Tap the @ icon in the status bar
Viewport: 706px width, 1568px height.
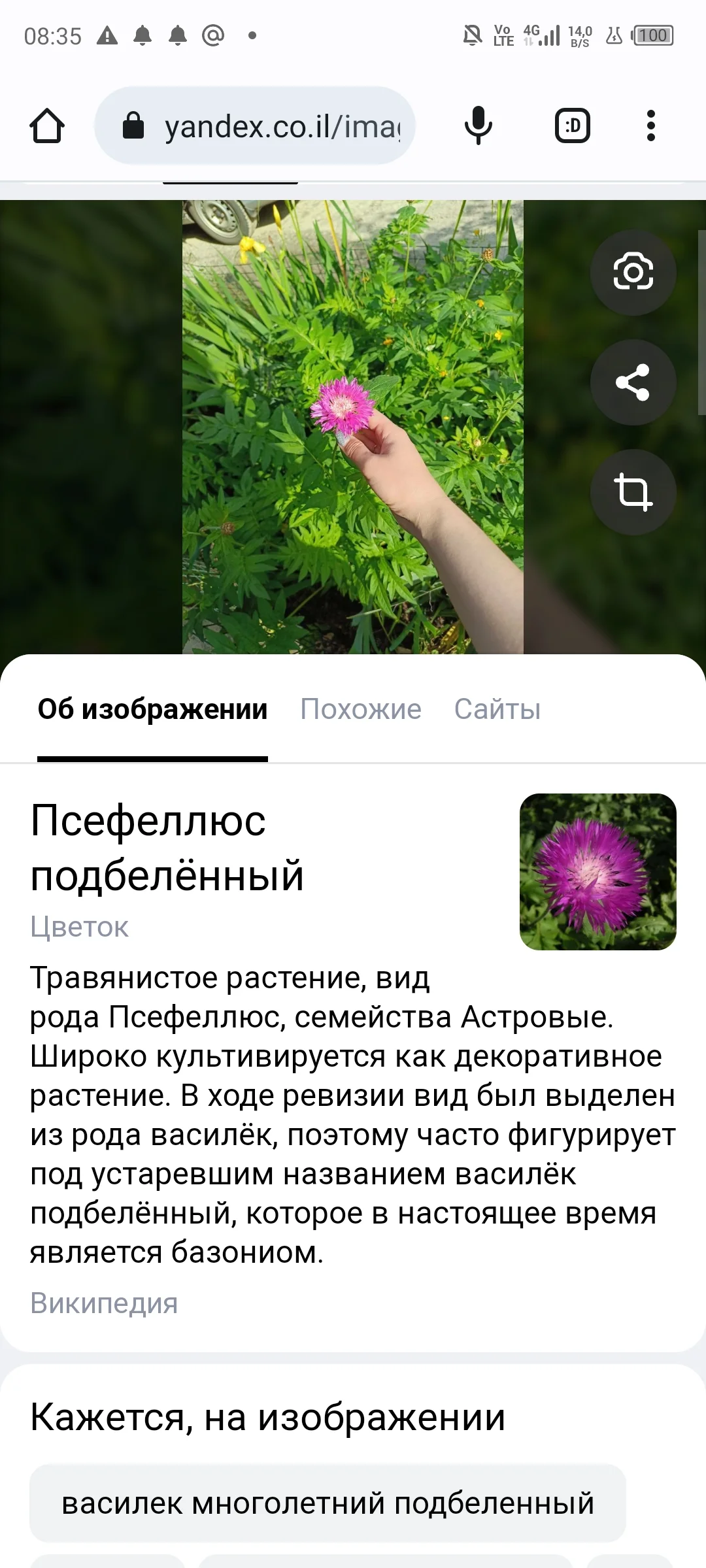213,35
